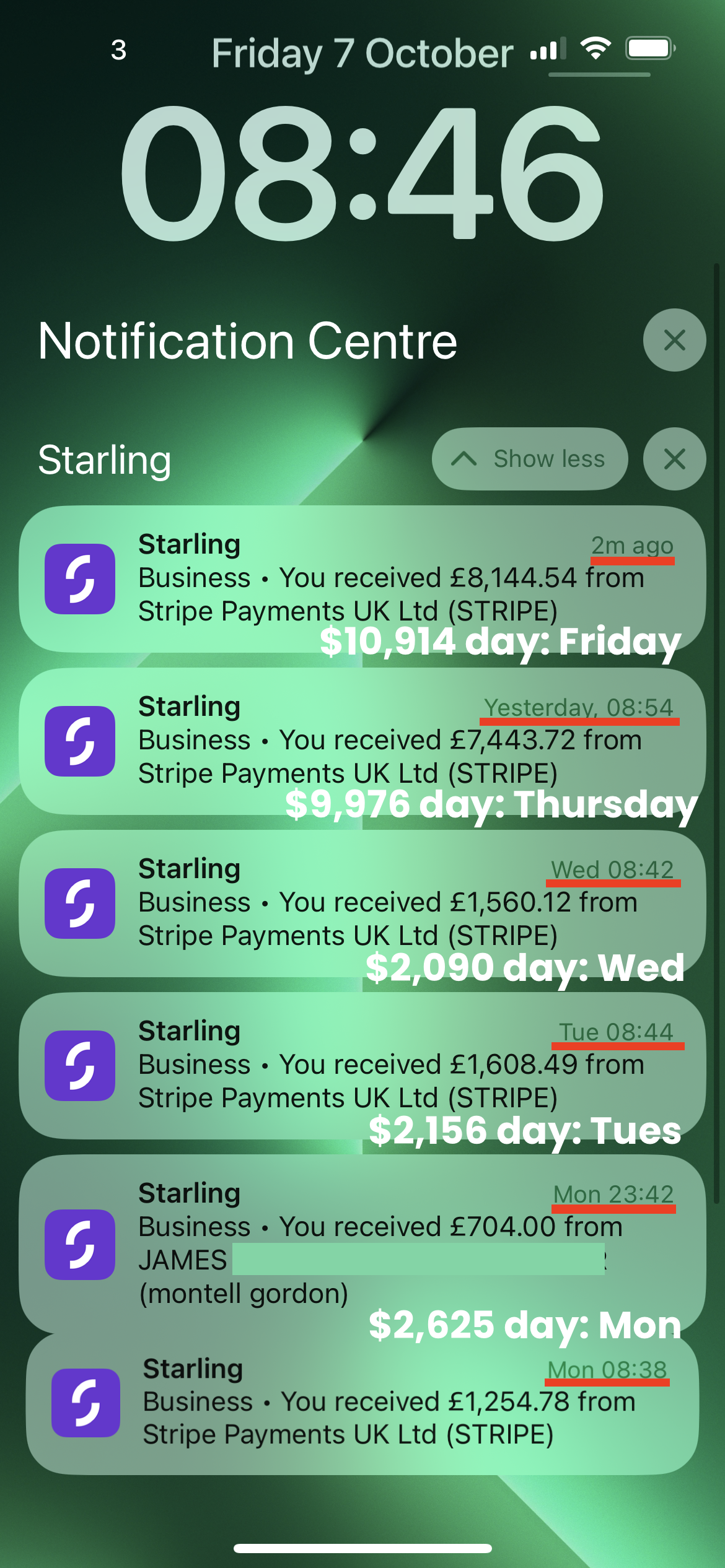Screen dimensions: 725x1568
Task: Open Tuesday's £1,608.49 Stripe notification
Action: coord(362,1065)
